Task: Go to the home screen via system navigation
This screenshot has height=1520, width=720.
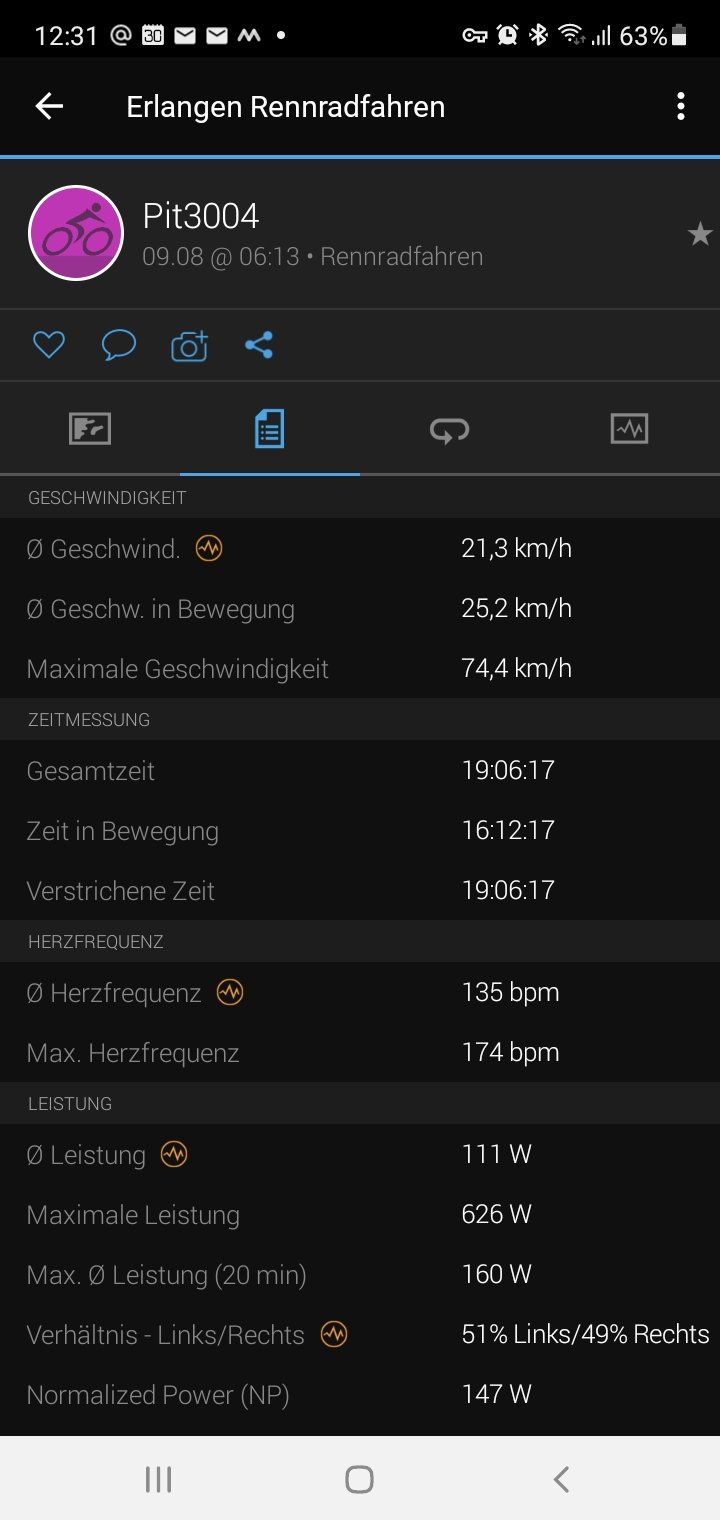Action: pos(359,1479)
